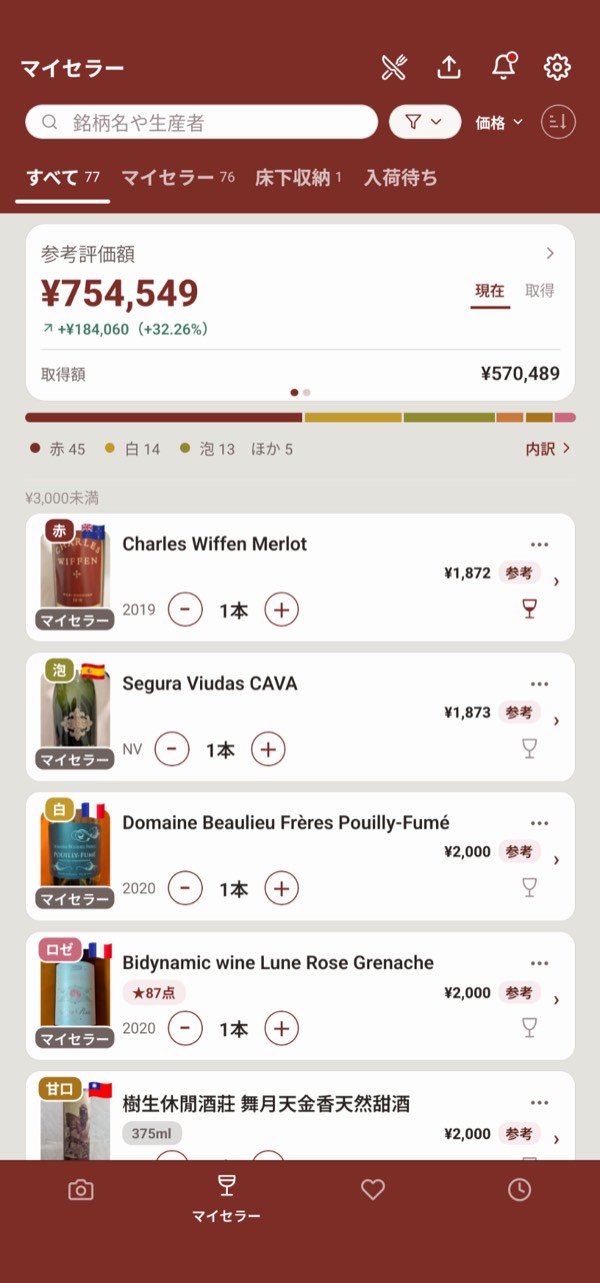Tap the upload/export icon
The height and width of the screenshot is (1283, 600).
click(449, 67)
